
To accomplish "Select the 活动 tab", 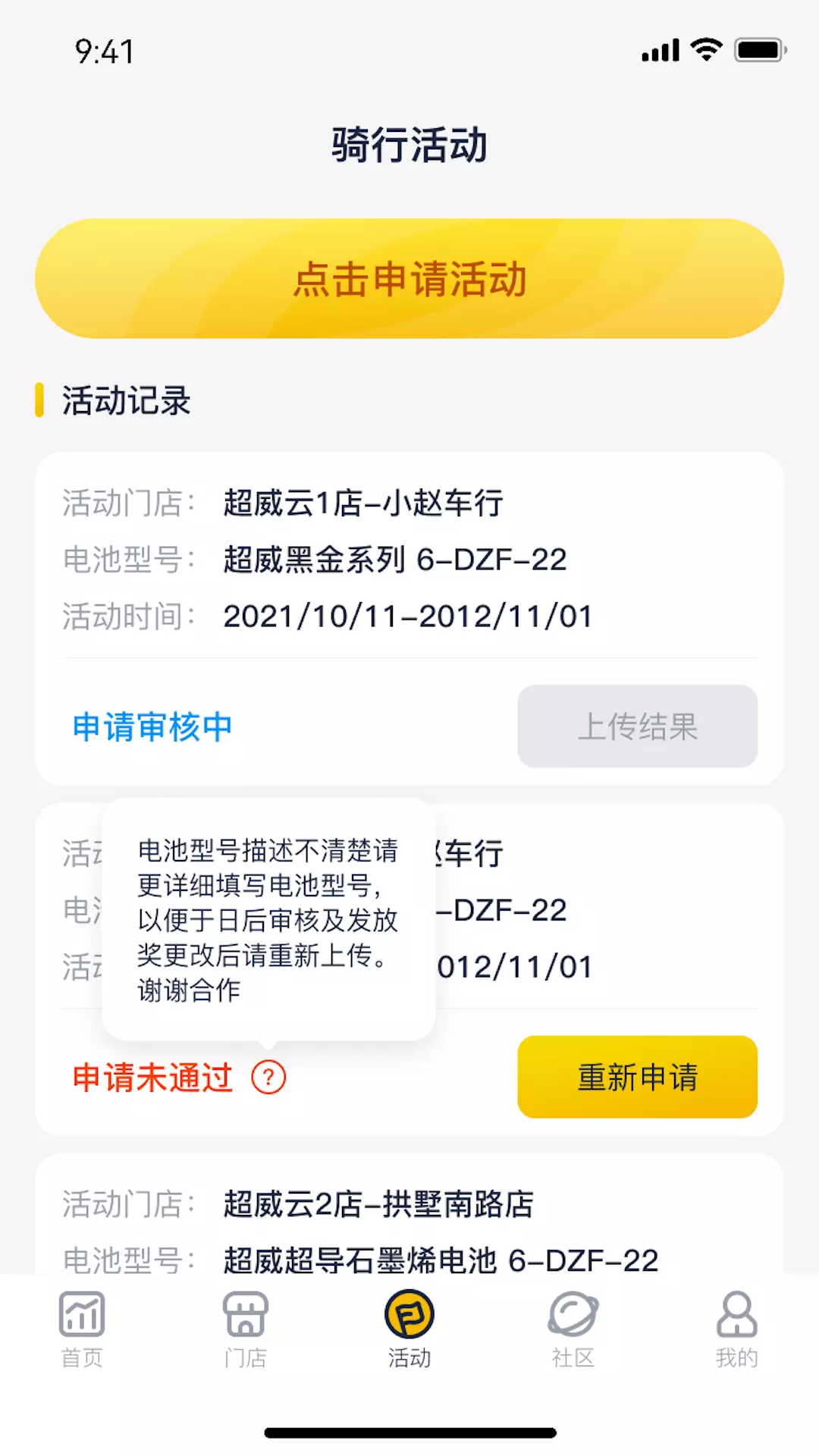I will pyautogui.click(x=409, y=1330).
